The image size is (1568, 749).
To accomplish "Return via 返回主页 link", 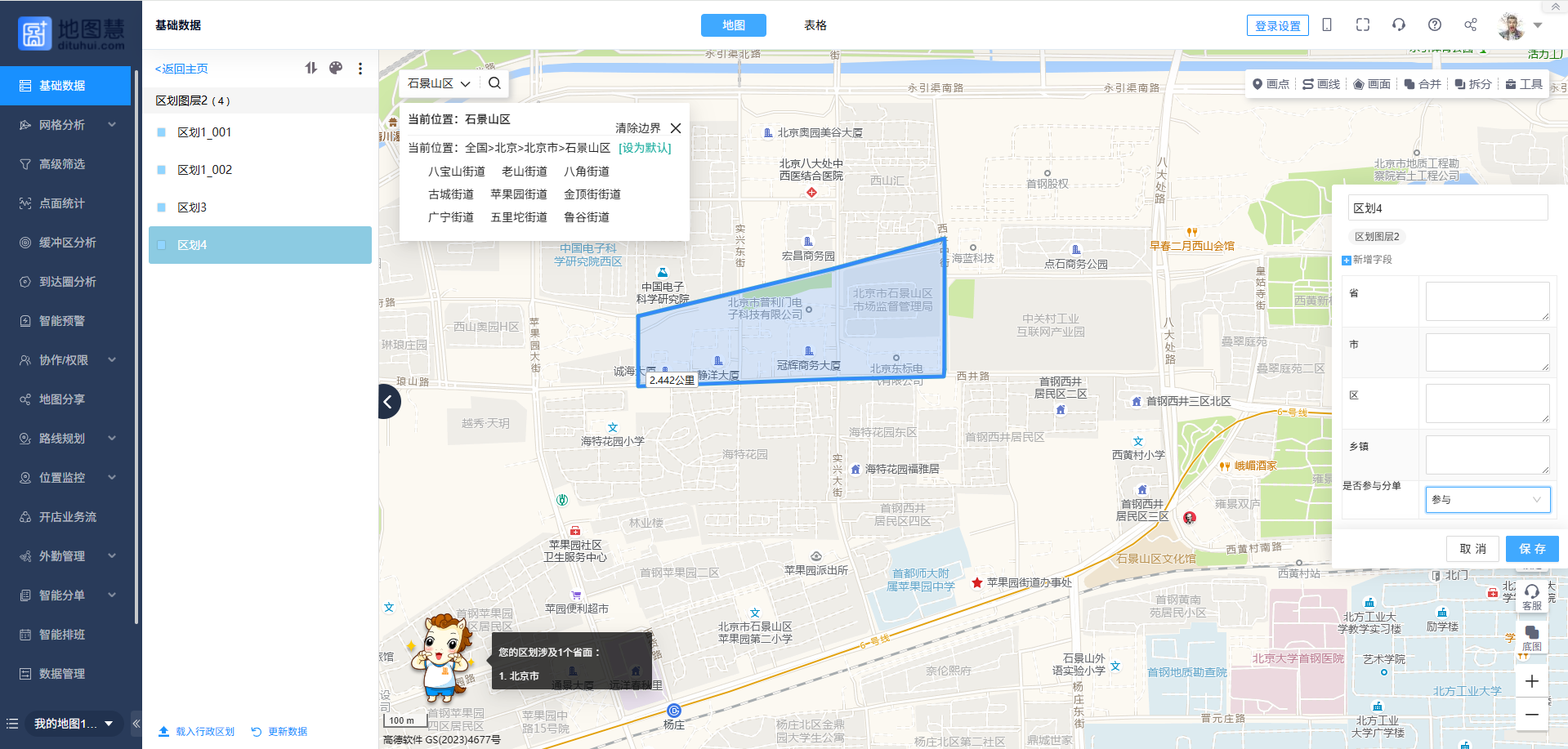I will [x=181, y=69].
